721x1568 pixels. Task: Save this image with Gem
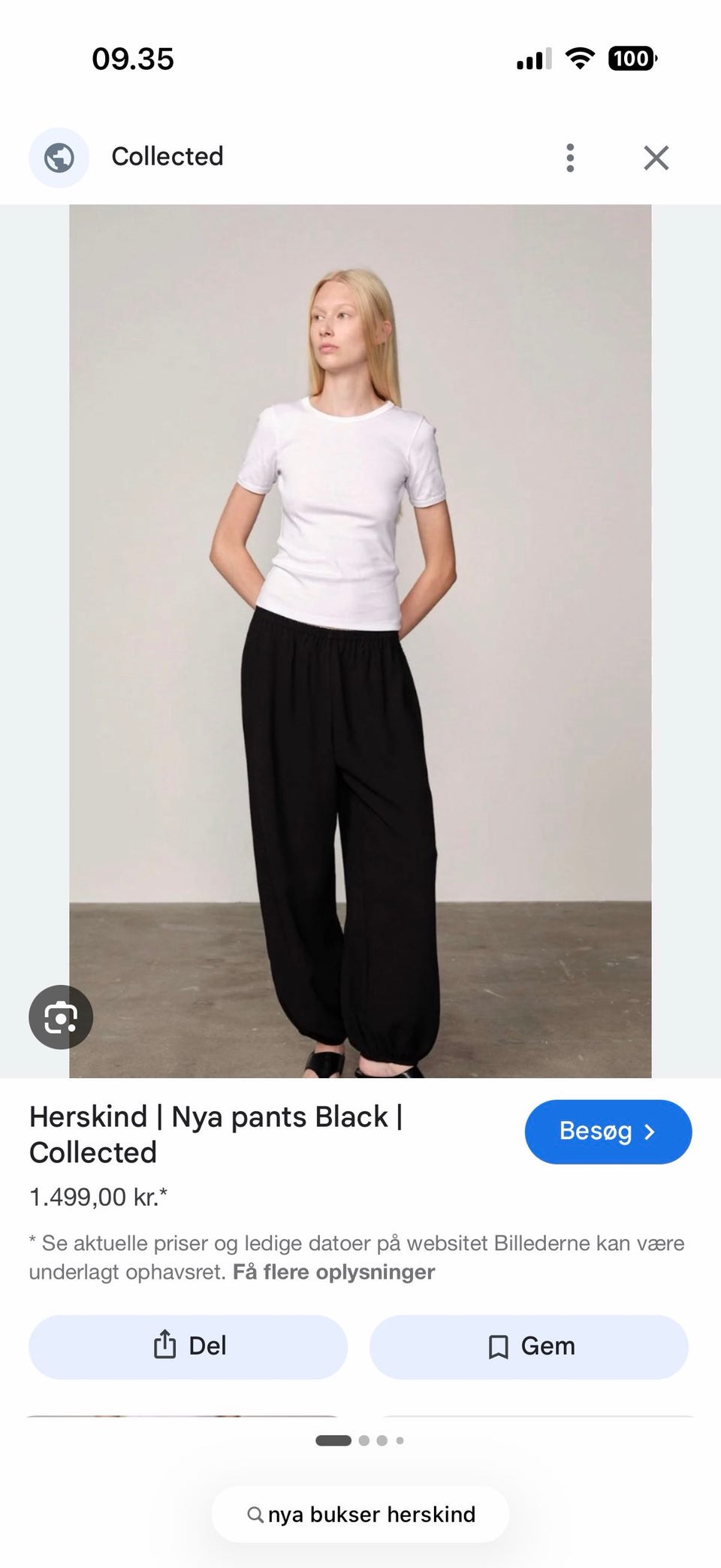529,1346
